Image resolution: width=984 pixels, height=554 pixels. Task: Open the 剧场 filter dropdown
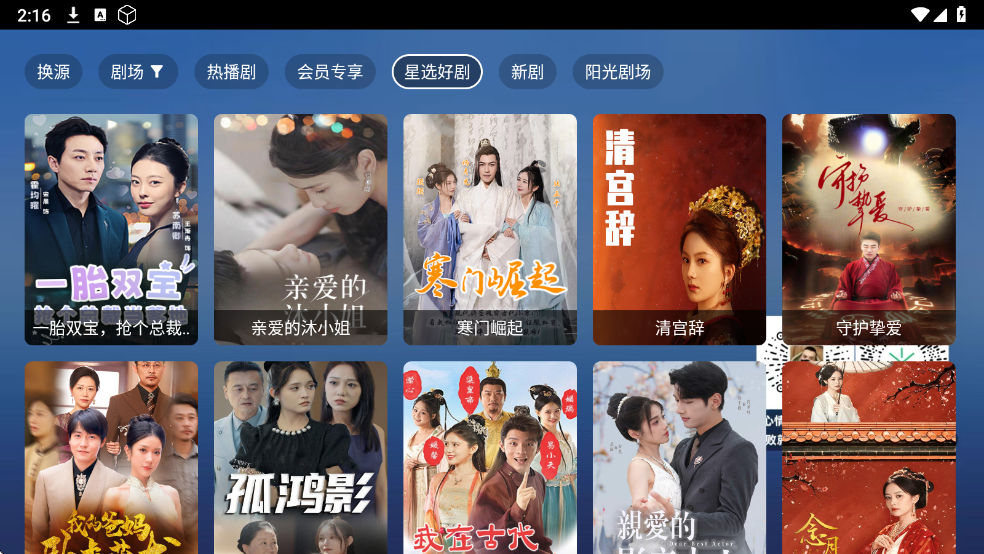[138, 72]
